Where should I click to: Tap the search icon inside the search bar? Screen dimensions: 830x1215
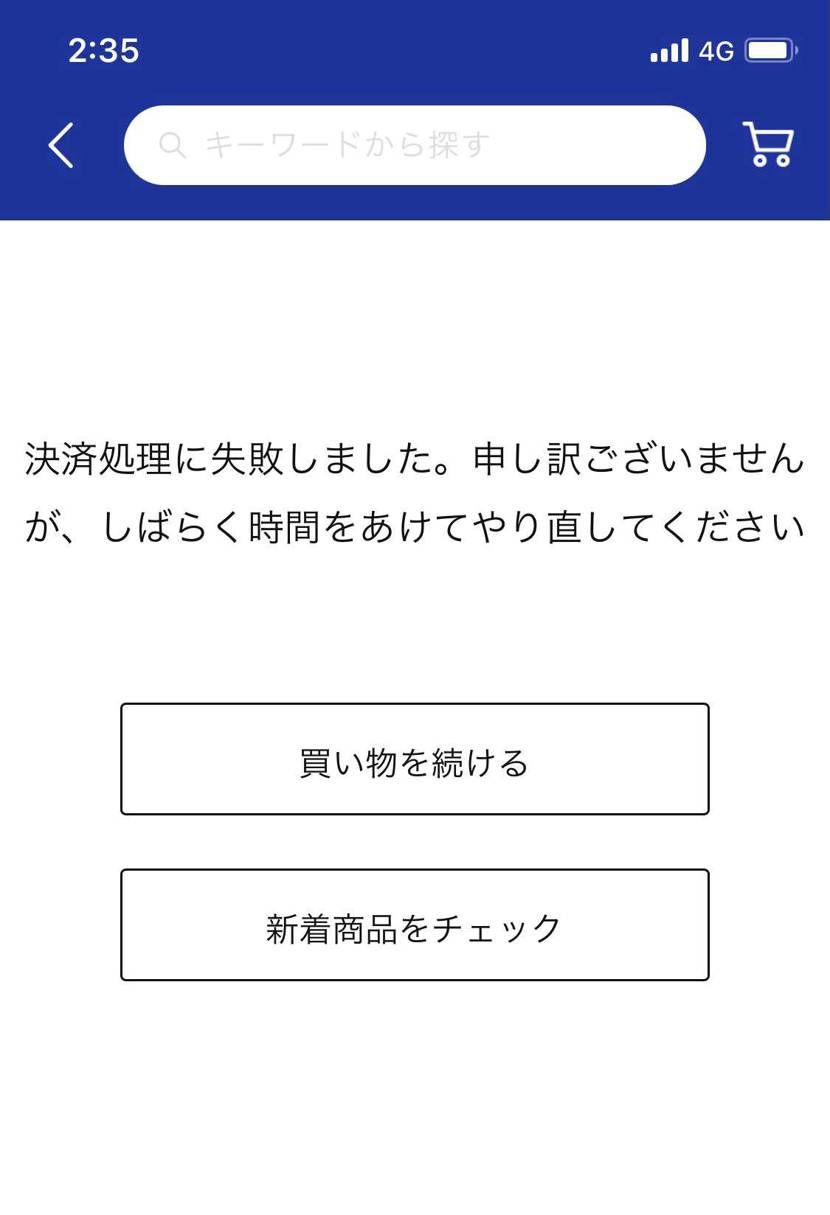[x=172, y=145]
